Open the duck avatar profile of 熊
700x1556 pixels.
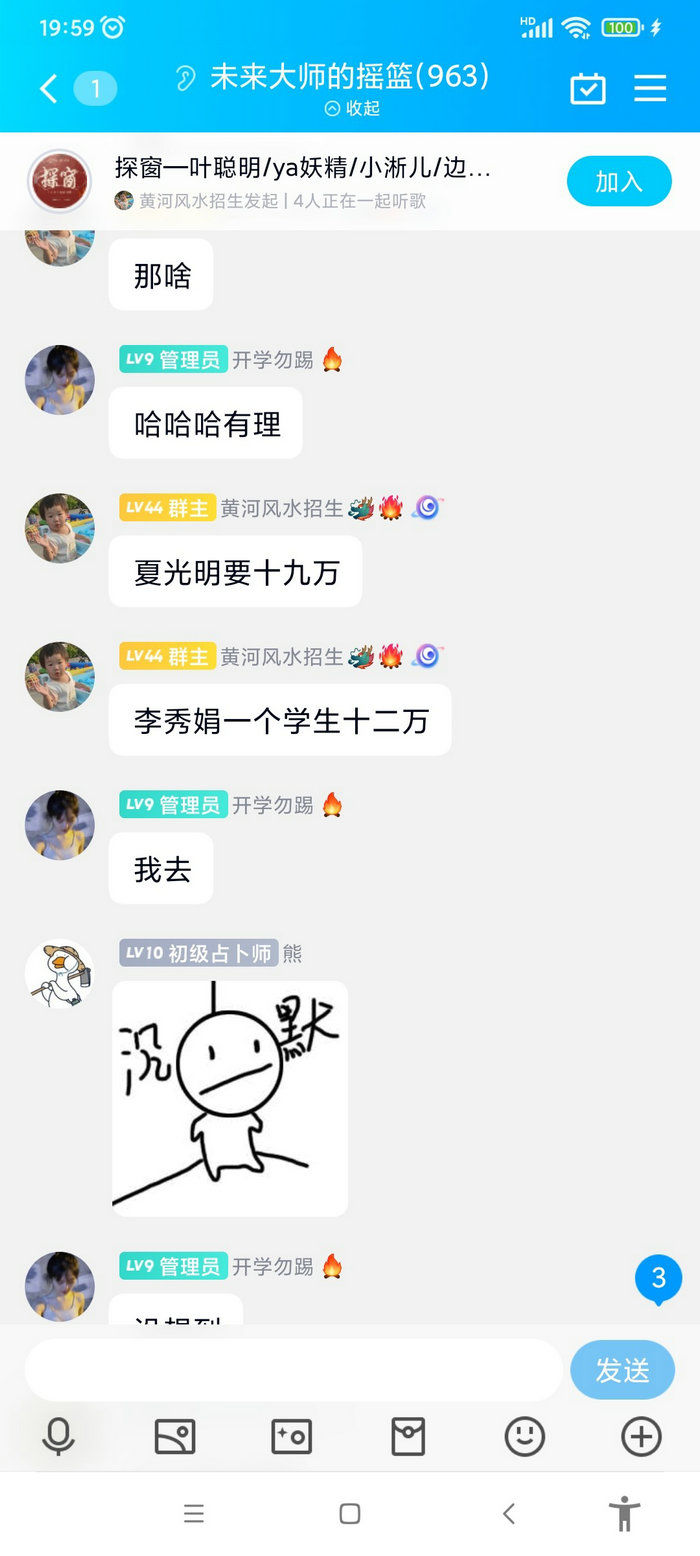point(60,973)
